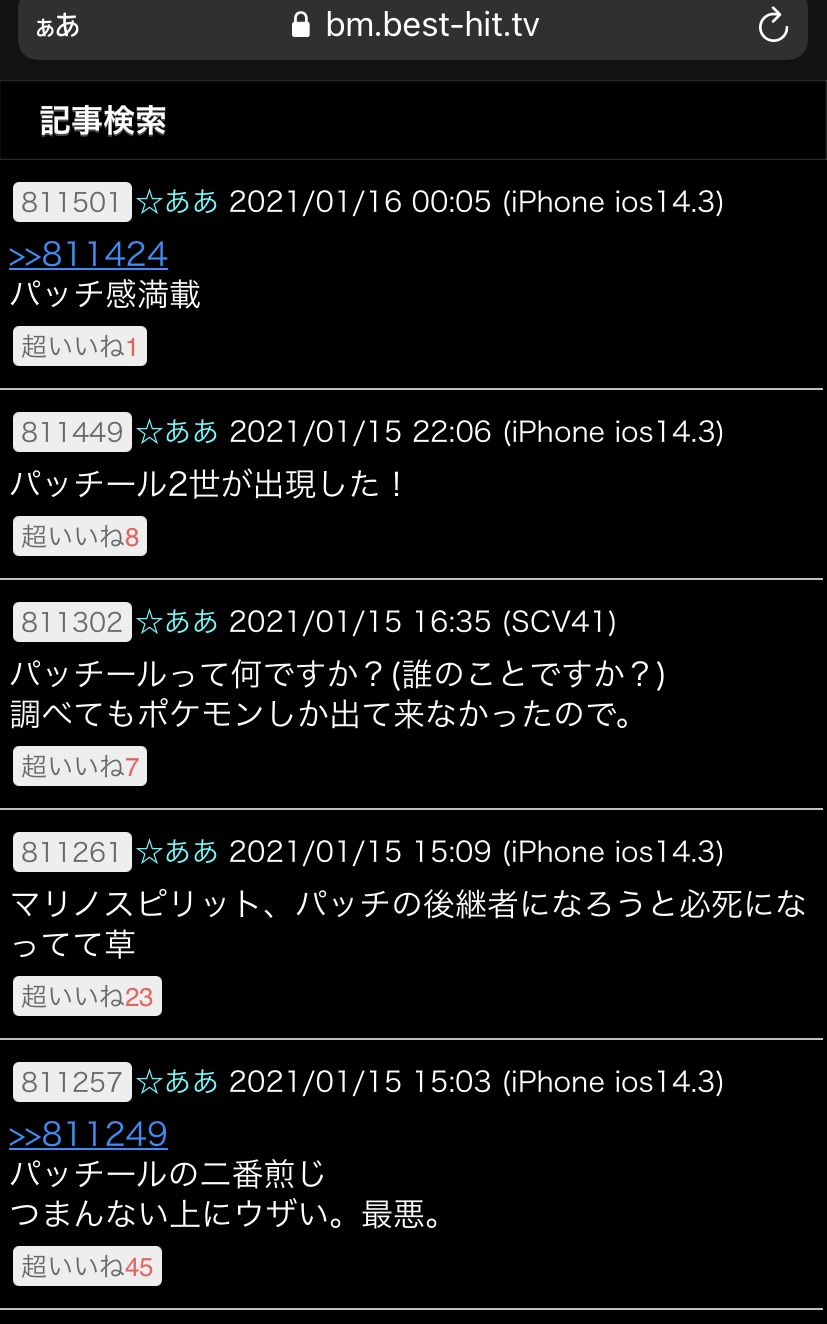Open the 記事検索 article search
The image size is (827, 1324).
tap(103, 121)
